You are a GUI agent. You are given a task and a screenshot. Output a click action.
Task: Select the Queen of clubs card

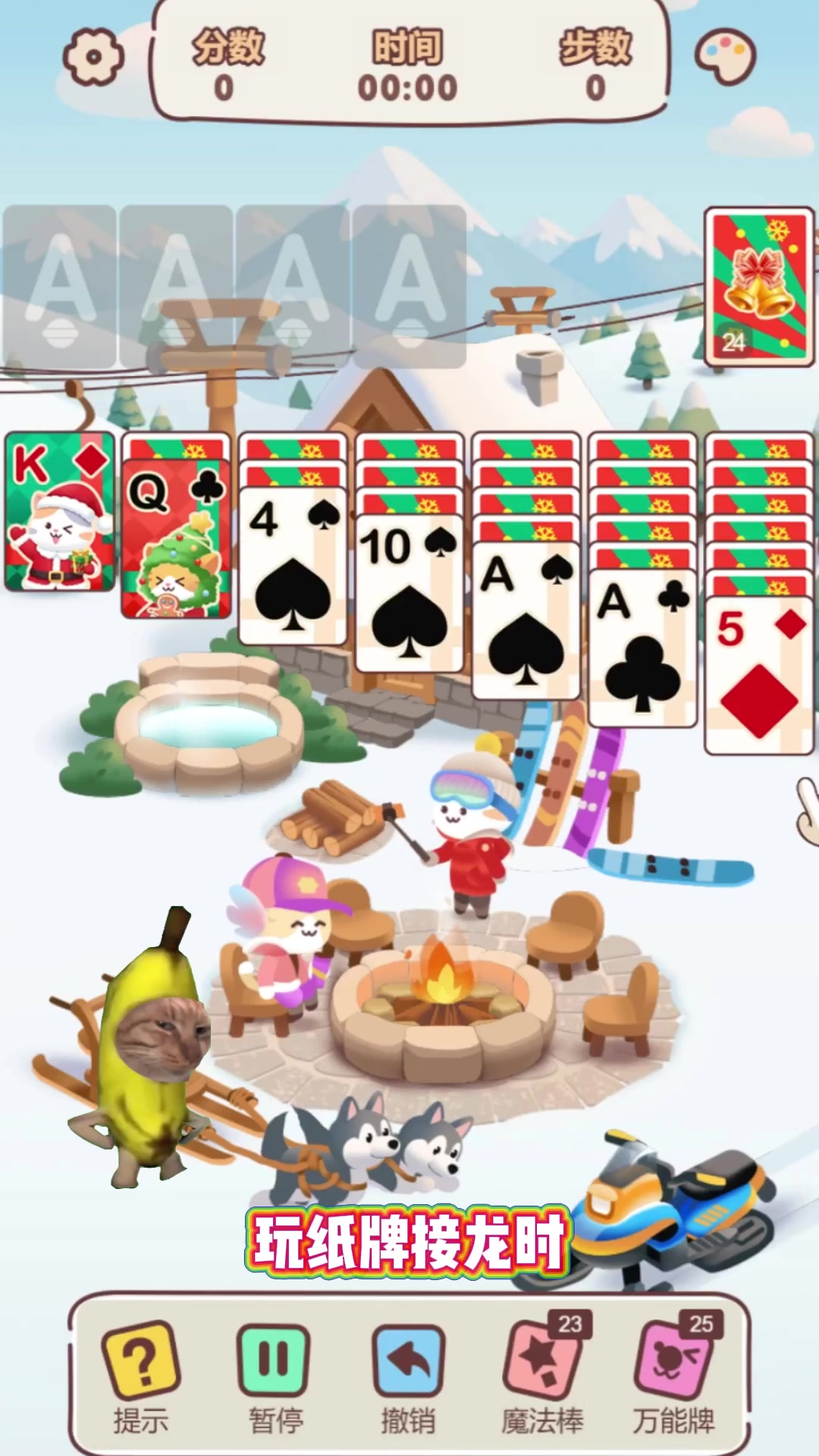pyautogui.click(x=176, y=540)
